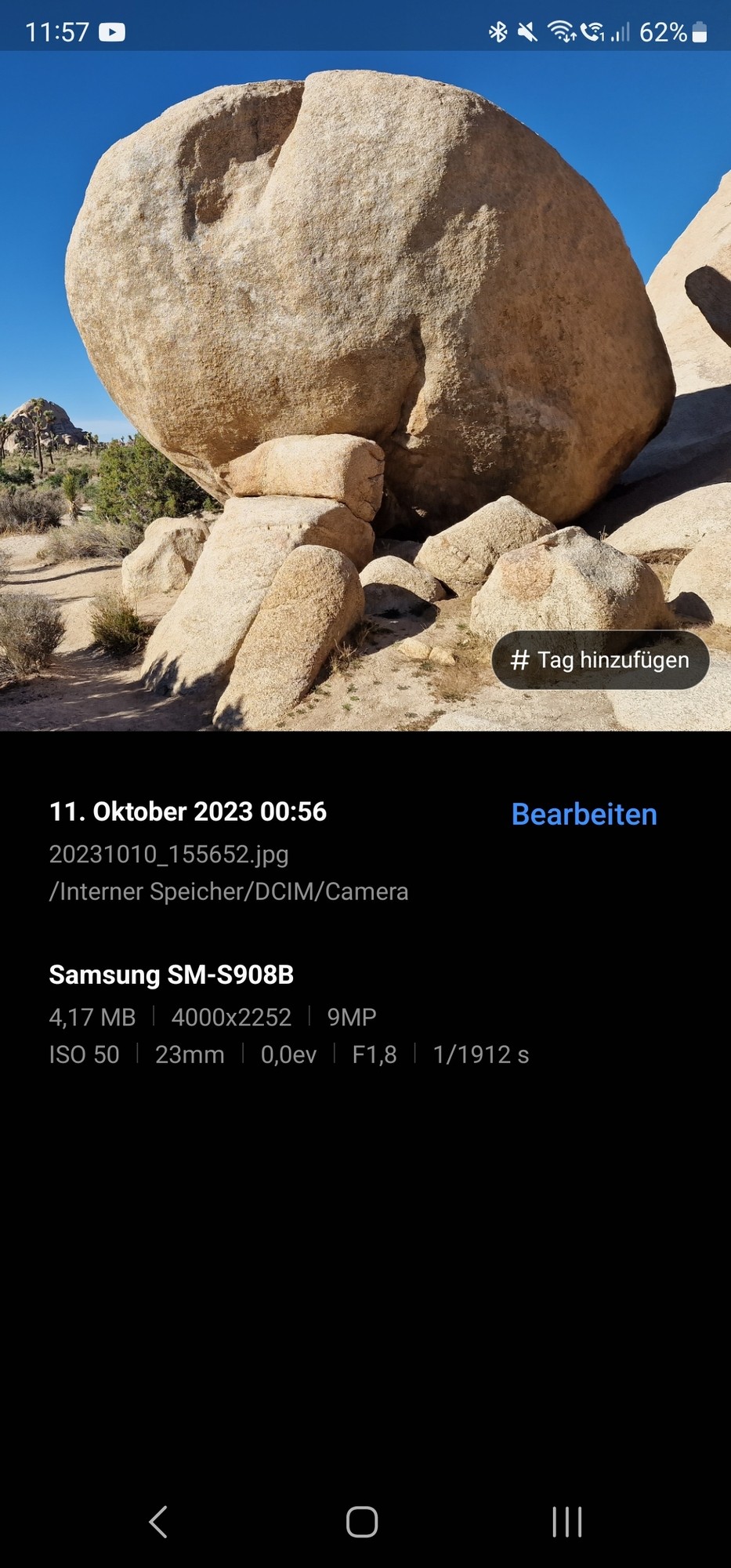Image resolution: width=731 pixels, height=1568 pixels.
Task: Add a tag via 'Tag hinzufügen'
Action: click(600, 660)
